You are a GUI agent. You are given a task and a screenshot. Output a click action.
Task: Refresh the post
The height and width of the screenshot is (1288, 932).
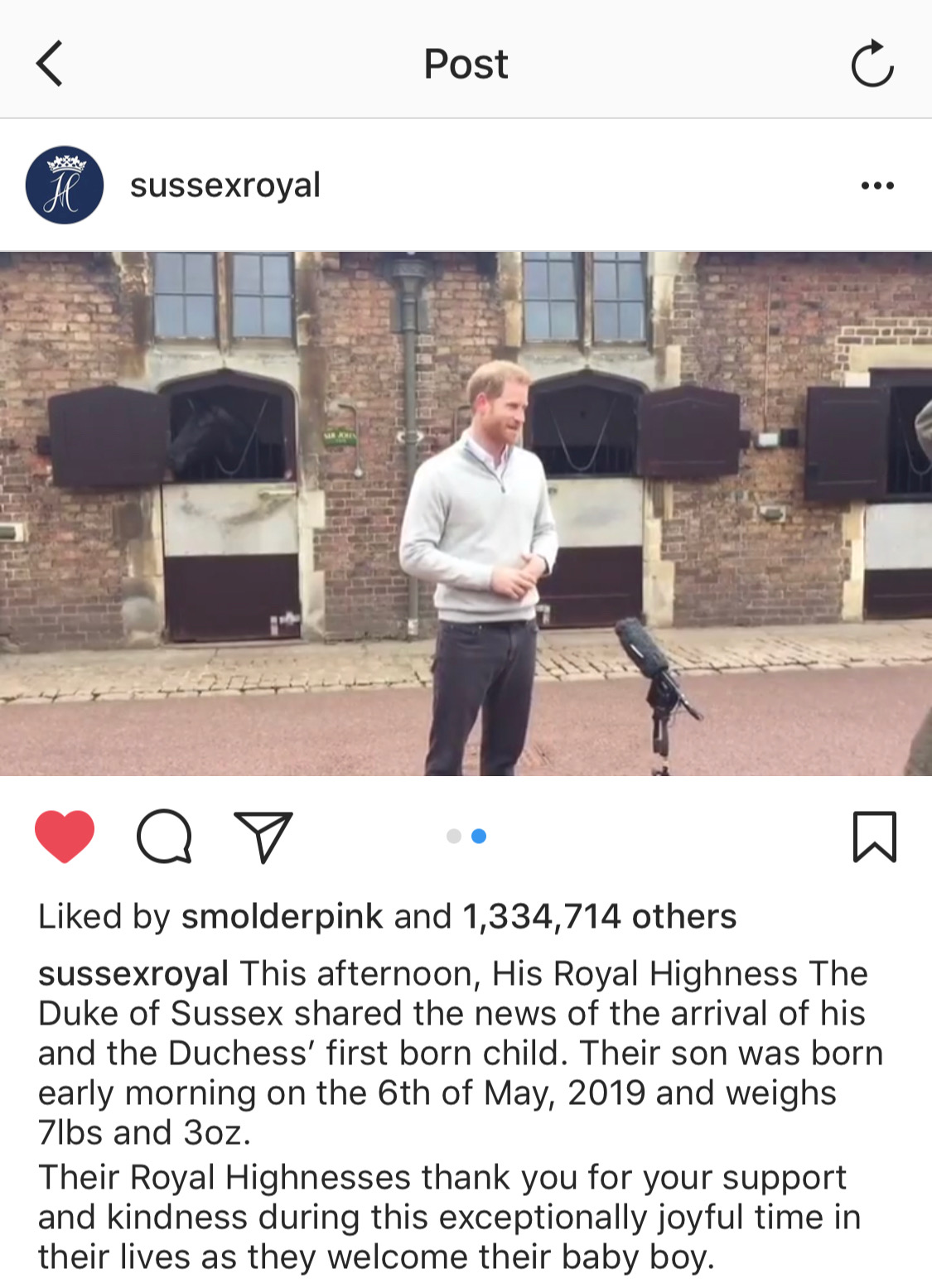point(872,64)
